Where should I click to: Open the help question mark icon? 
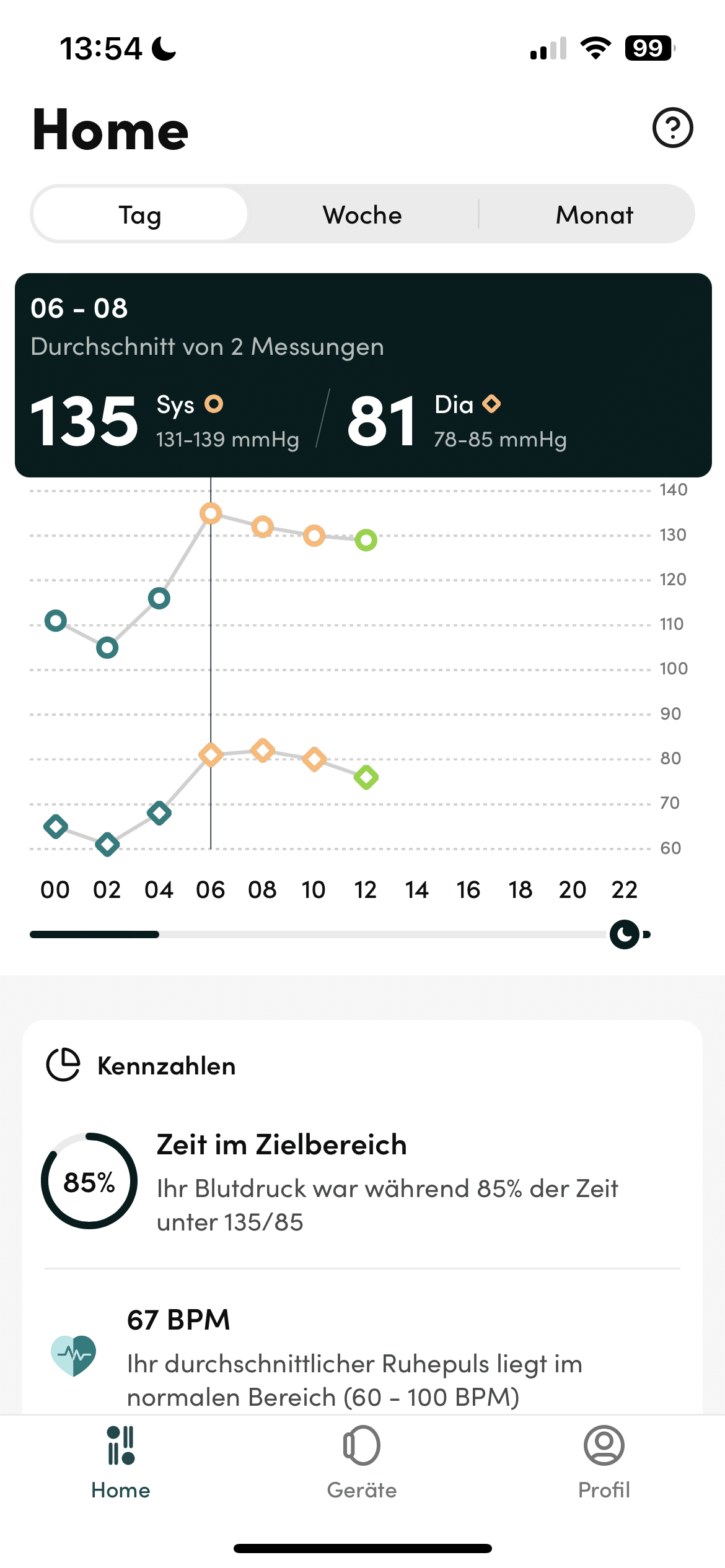(673, 129)
